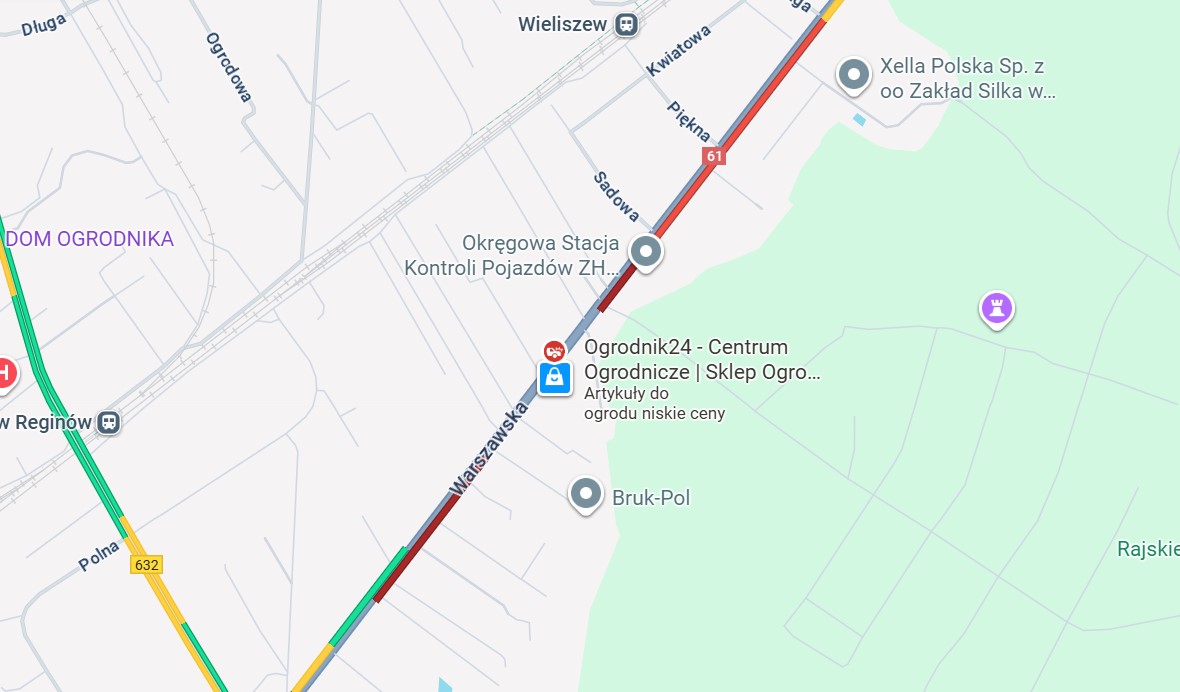Viewport: 1180px width, 692px height.
Task: Open the Ogrodnik24 shopping marker
Action: 554,378
